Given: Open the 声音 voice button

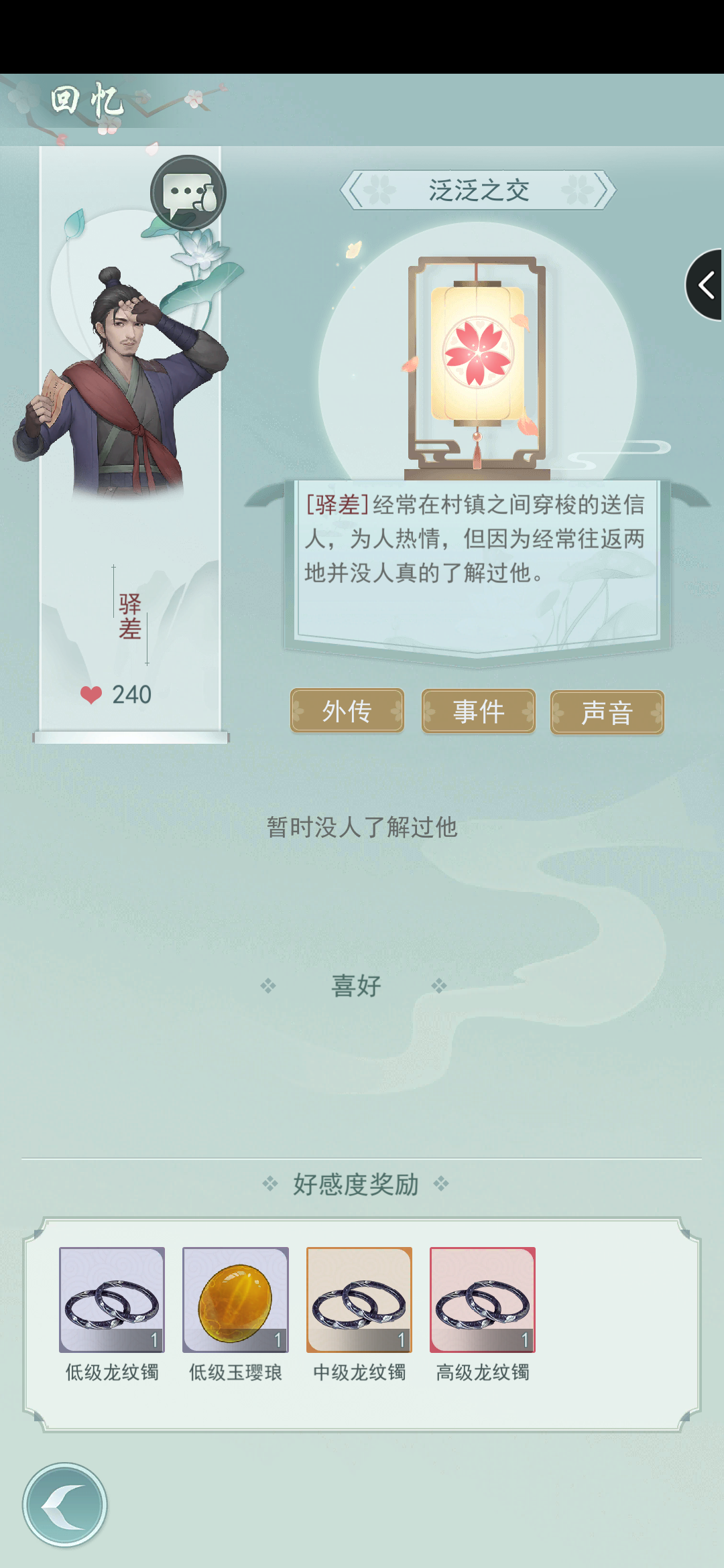Looking at the screenshot, I should [607, 712].
